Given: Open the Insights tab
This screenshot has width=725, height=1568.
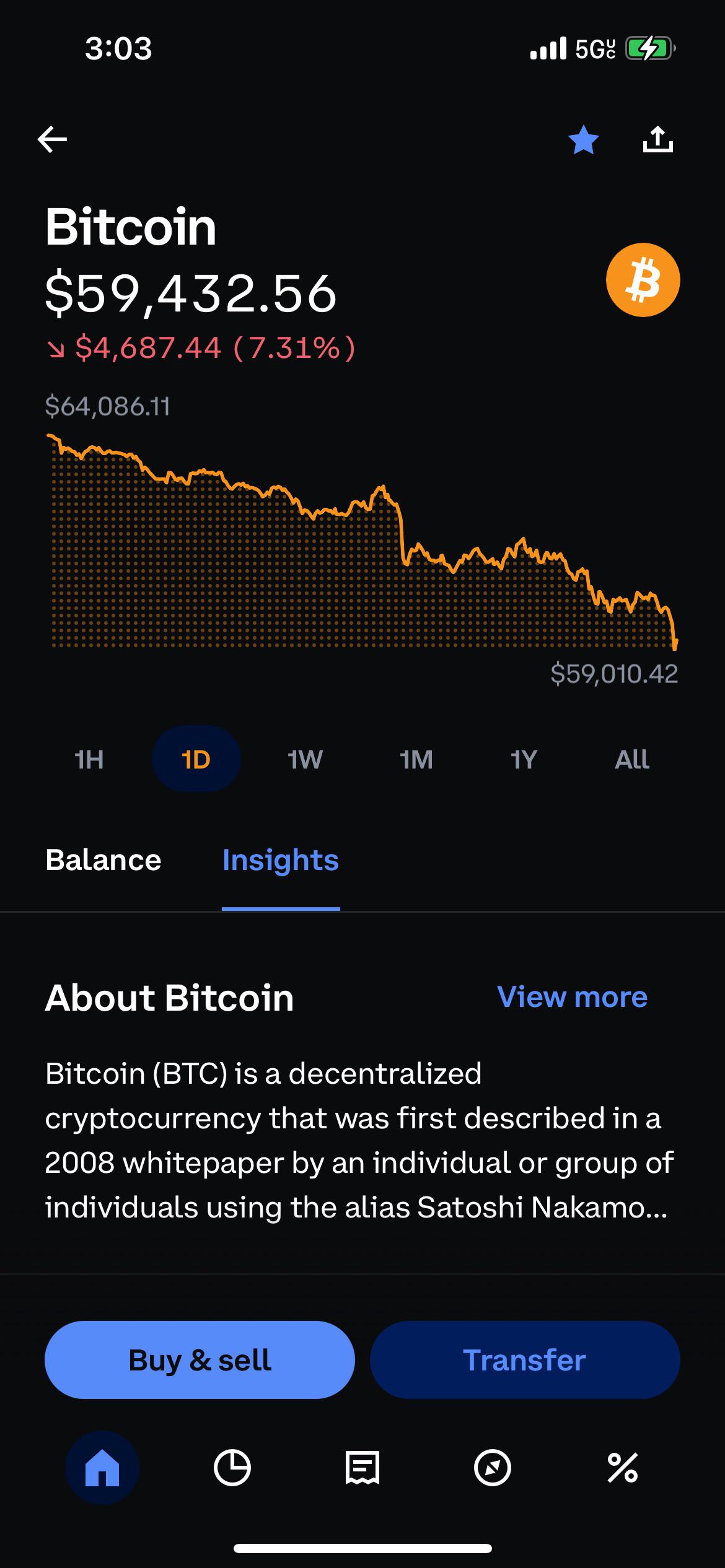Looking at the screenshot, I should (281, 860).
